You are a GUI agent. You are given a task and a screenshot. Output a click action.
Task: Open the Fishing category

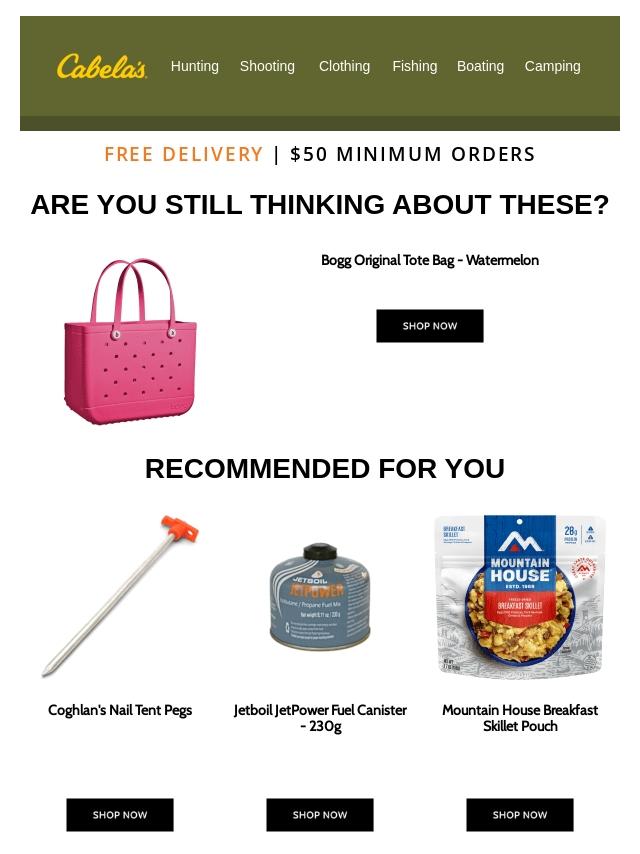(x=414, y=66)
